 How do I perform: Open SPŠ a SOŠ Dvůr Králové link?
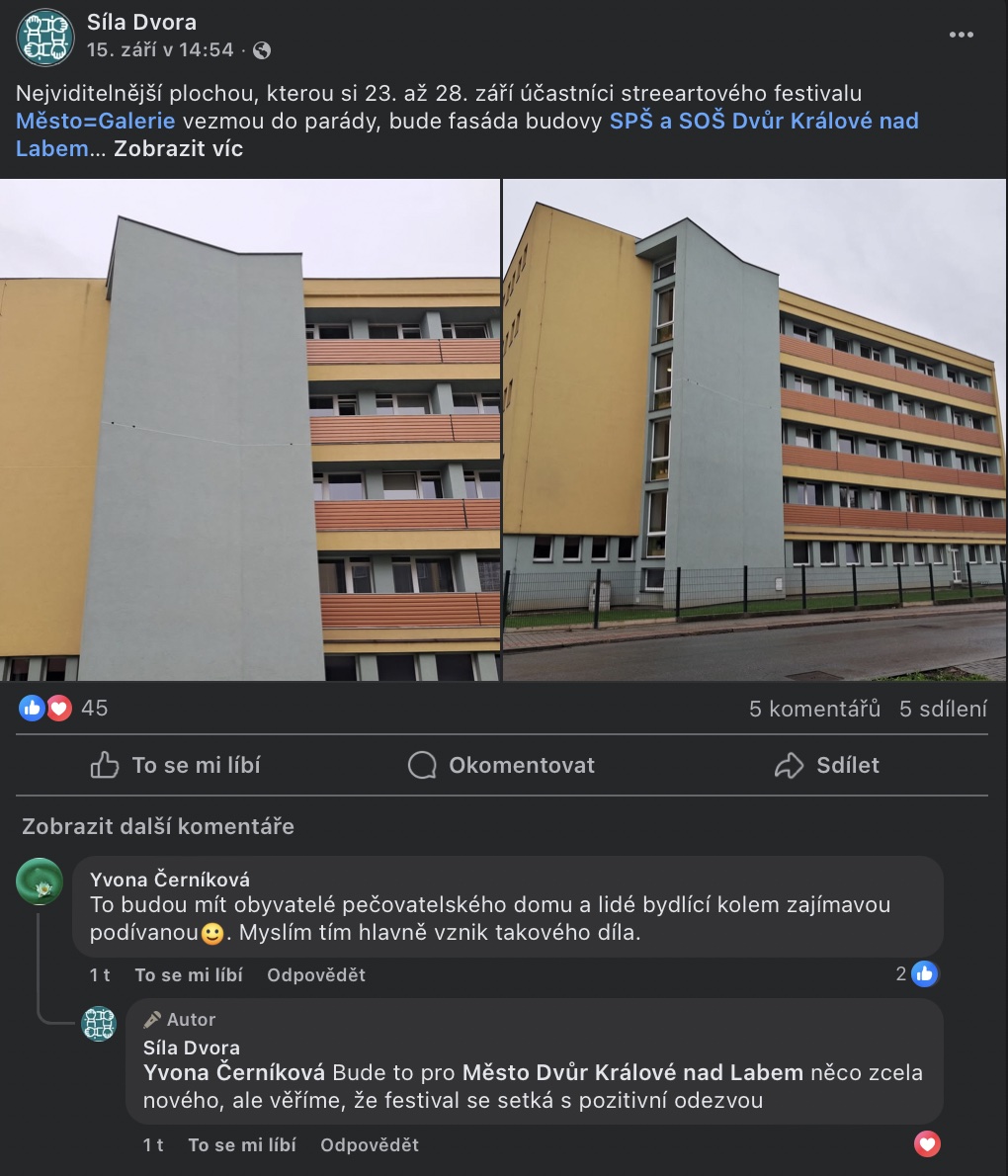pos(763,122)
